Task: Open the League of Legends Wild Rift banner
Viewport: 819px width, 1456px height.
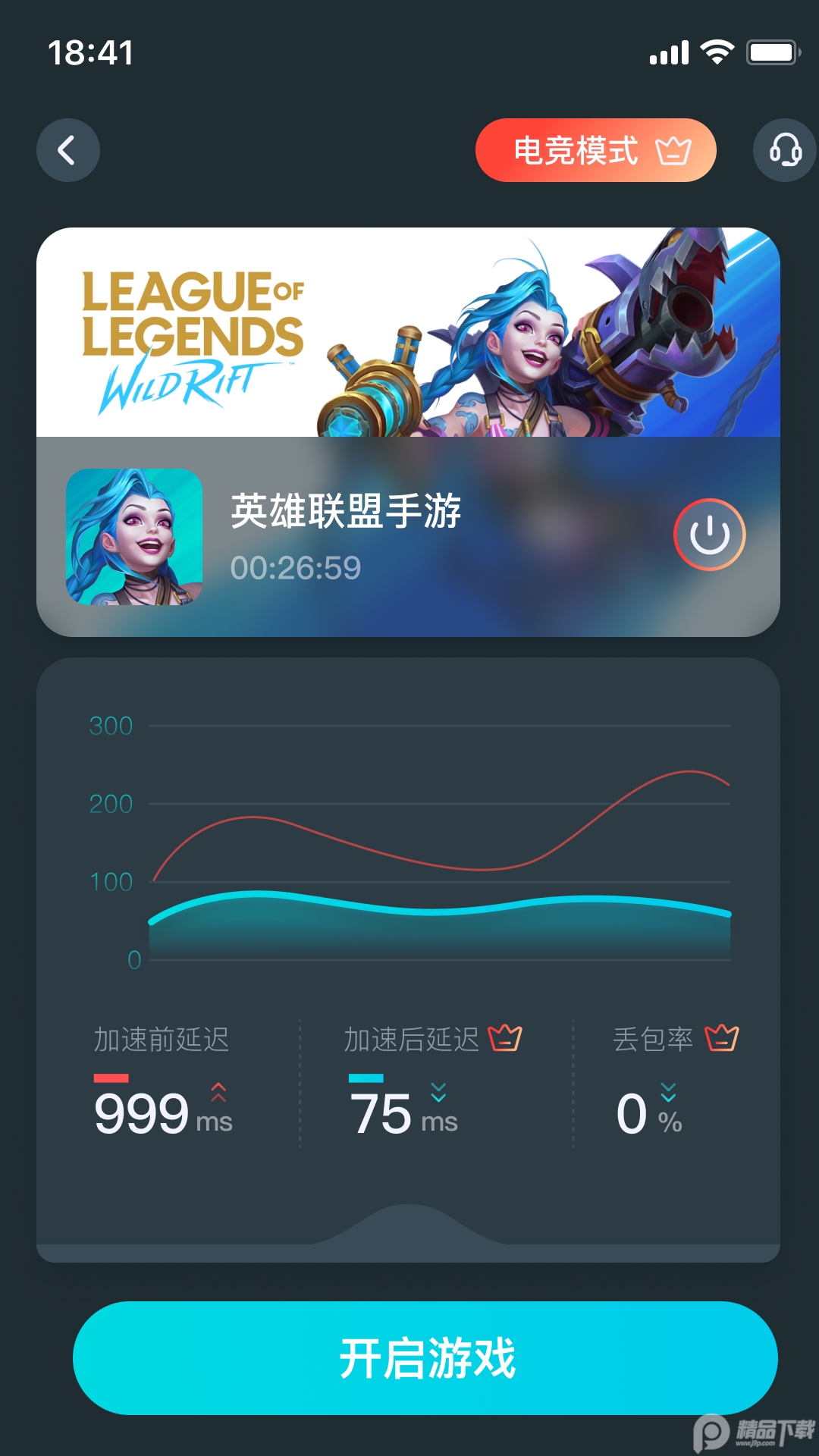Action: (408, 332)
